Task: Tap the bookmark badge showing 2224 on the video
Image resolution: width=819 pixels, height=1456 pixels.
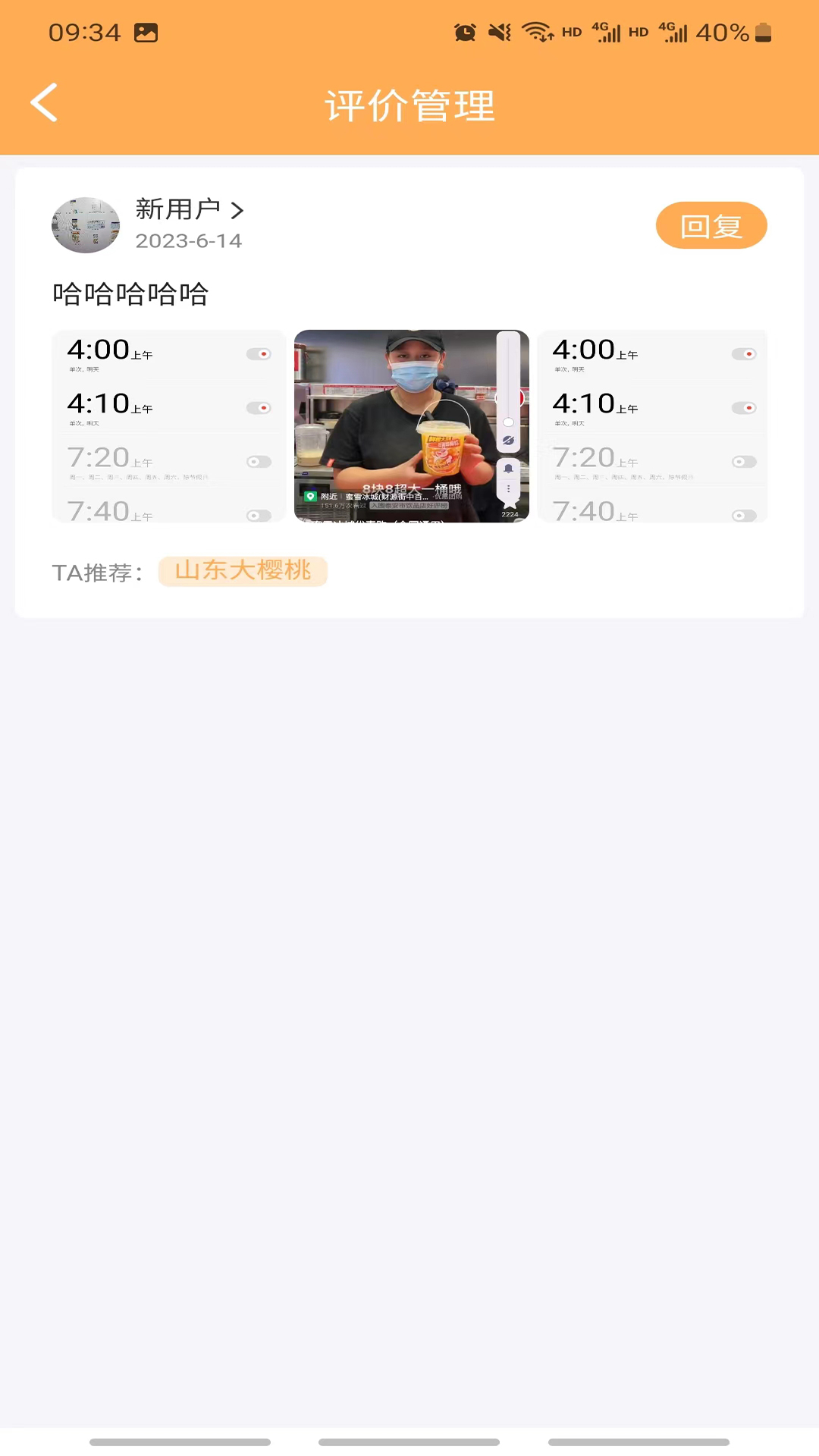Action: point(509,508)
